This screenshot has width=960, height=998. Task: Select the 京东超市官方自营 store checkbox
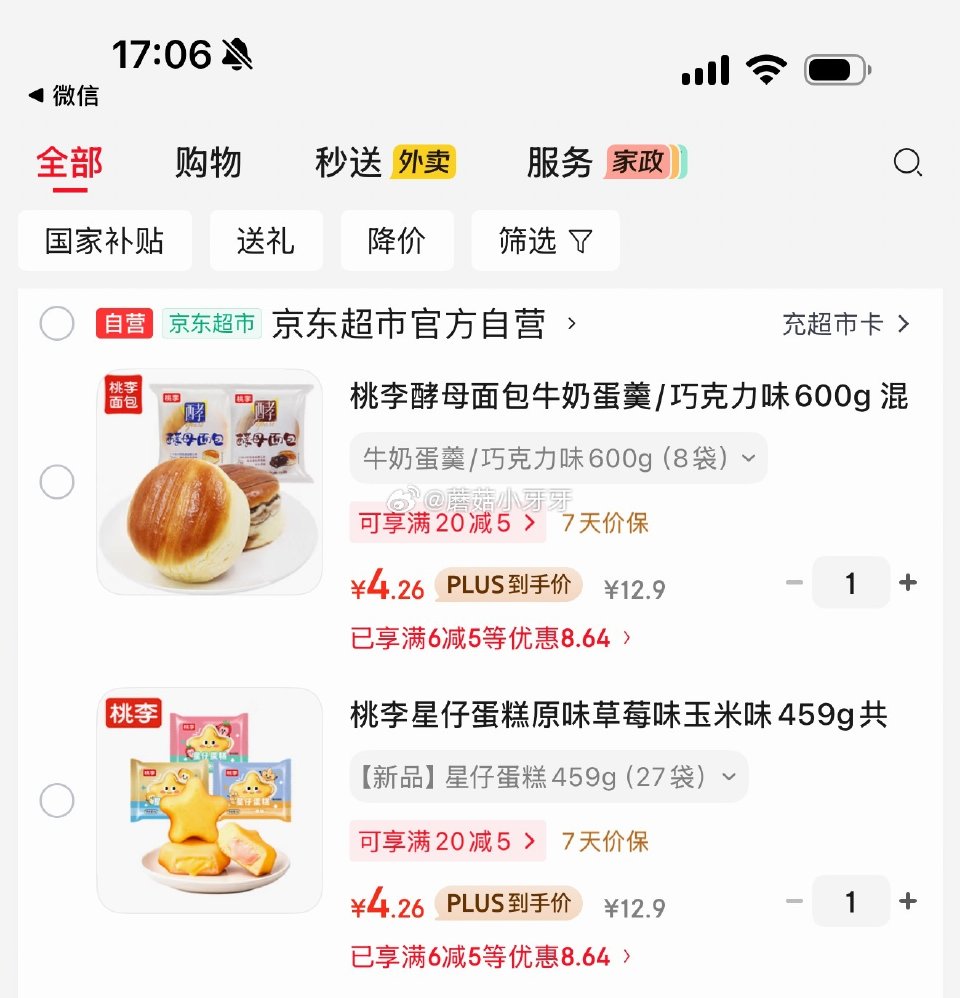pos(57,323)
